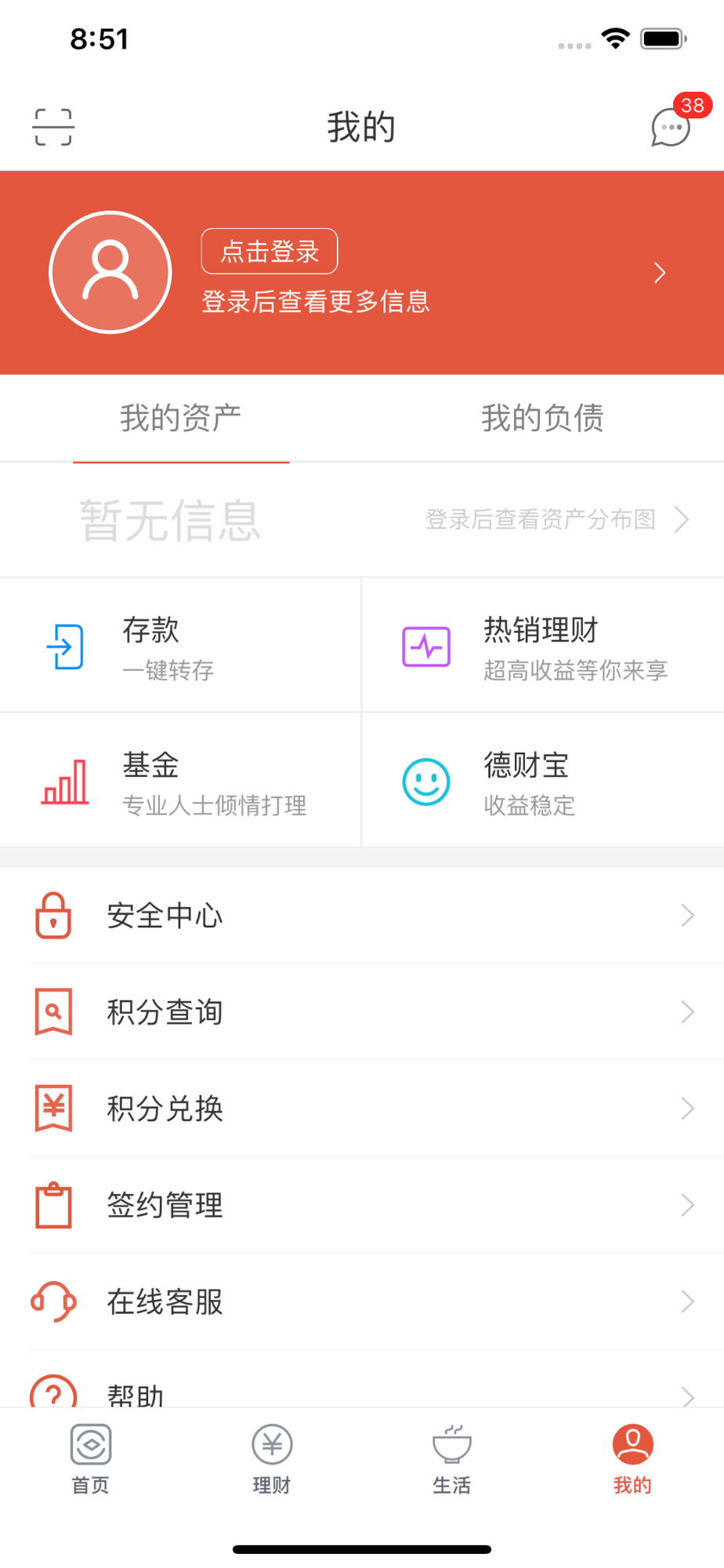
Task: Open 安全中心 row
Action: (362, 916)
